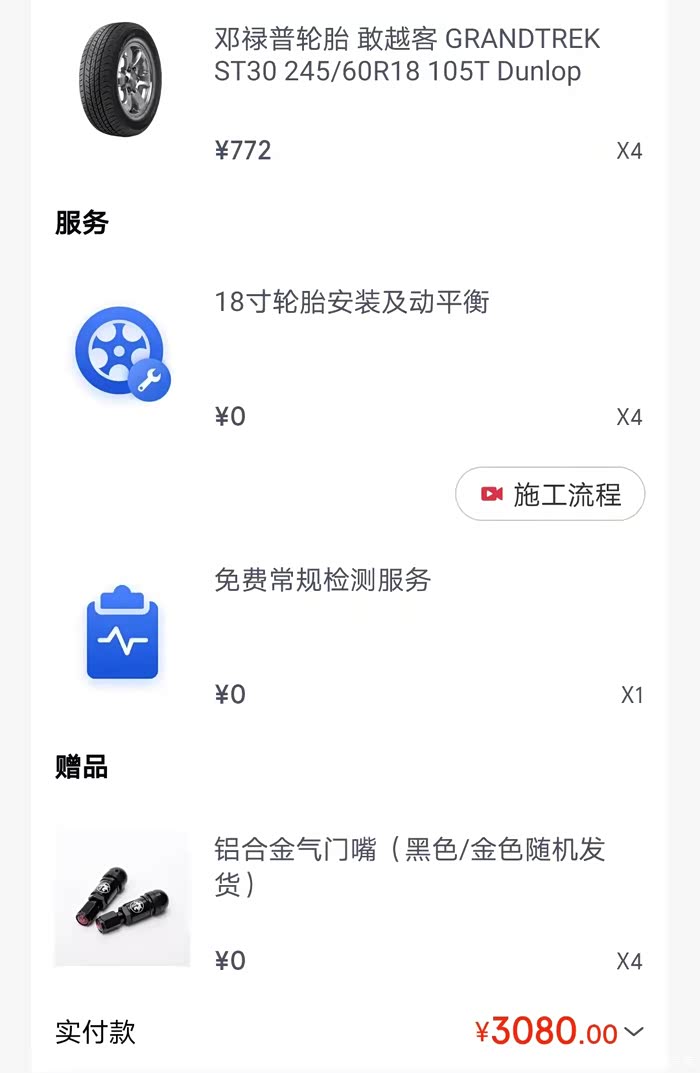Screen dimensions: 700x1073
Task: View the 18寸轮胎安装及动平衡 service
Action: [352, 302]
